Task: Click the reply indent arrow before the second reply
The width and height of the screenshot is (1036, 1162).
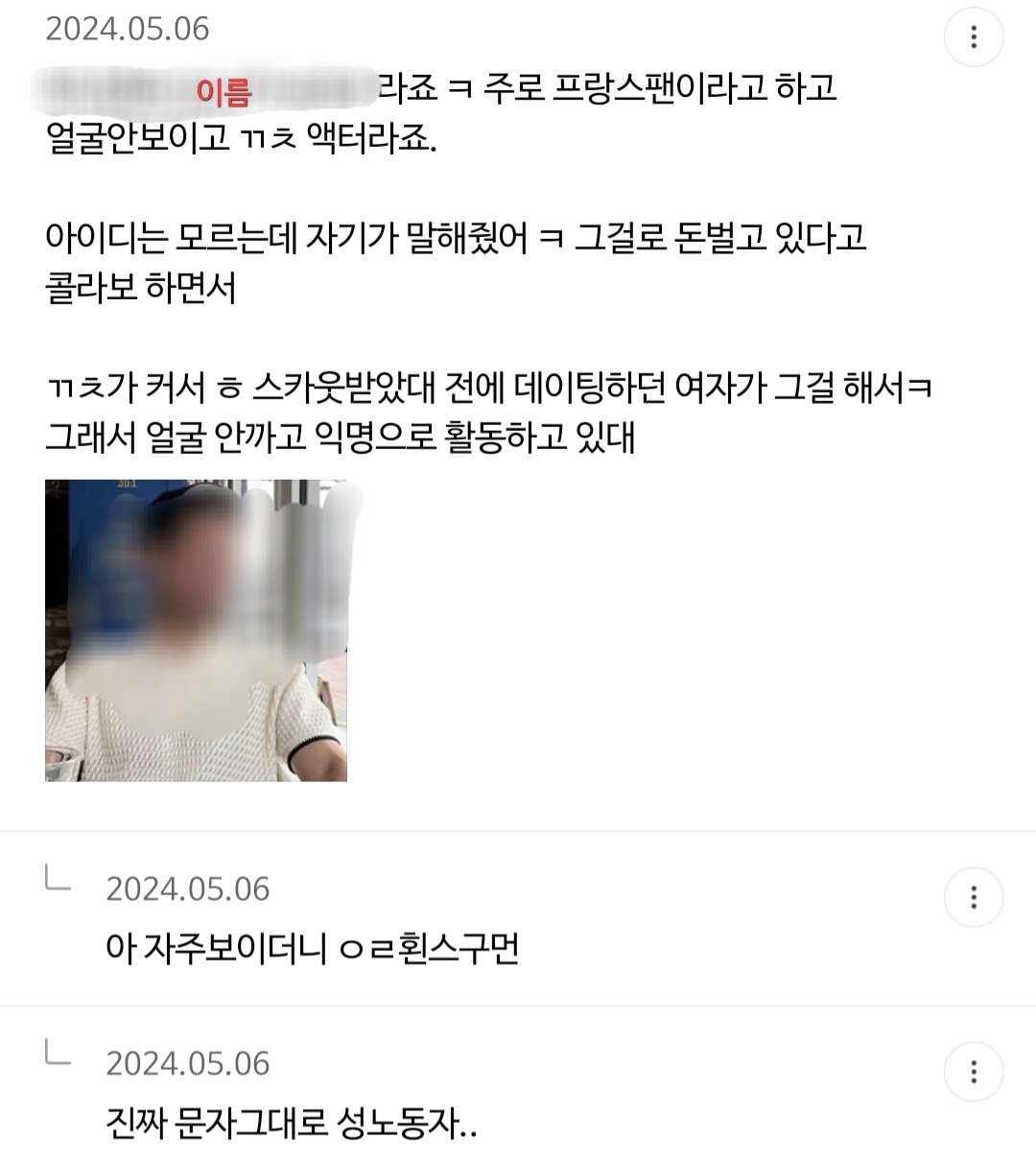Action: click(58, 1057)
